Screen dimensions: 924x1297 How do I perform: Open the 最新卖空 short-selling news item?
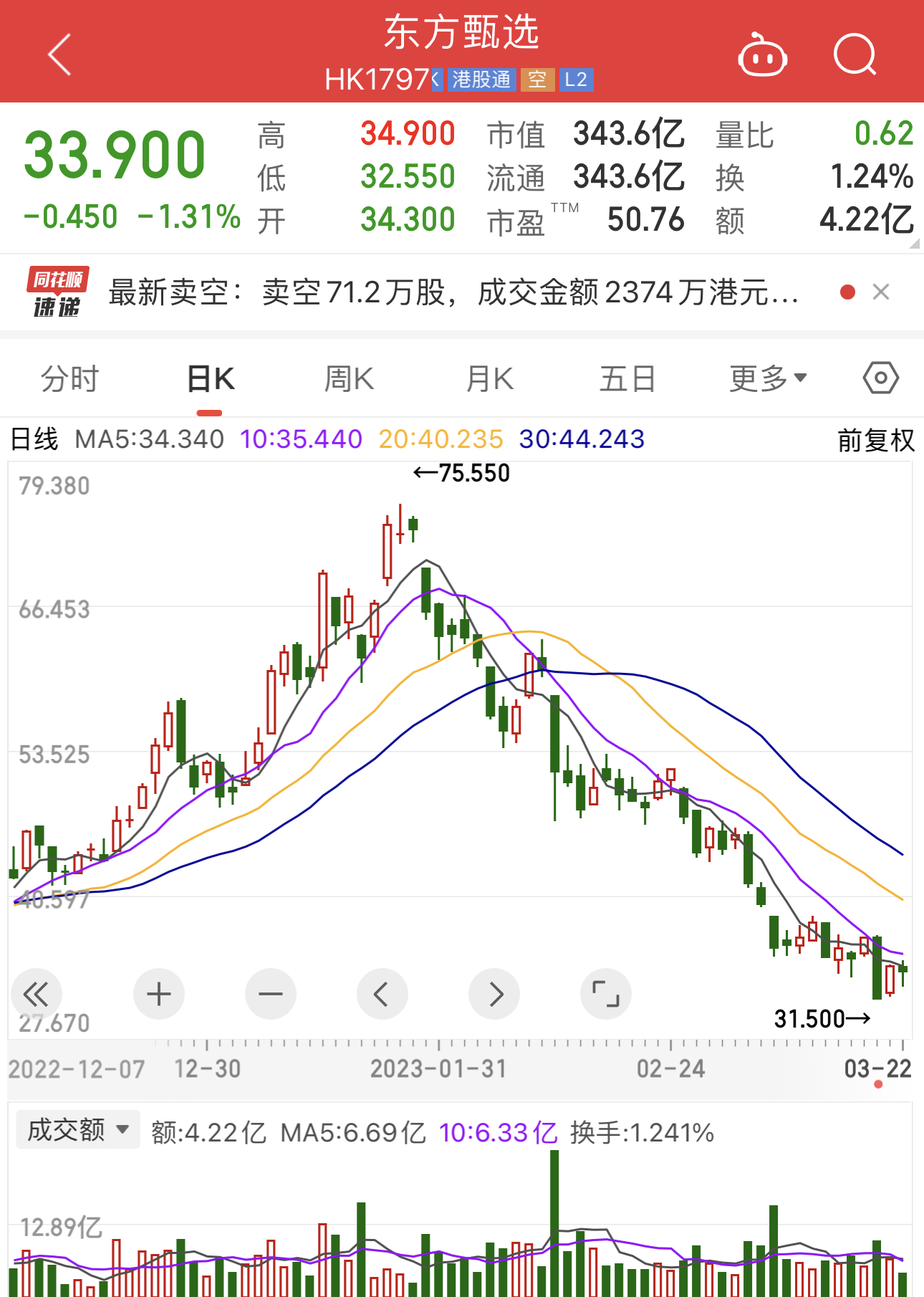click(453, 292)
